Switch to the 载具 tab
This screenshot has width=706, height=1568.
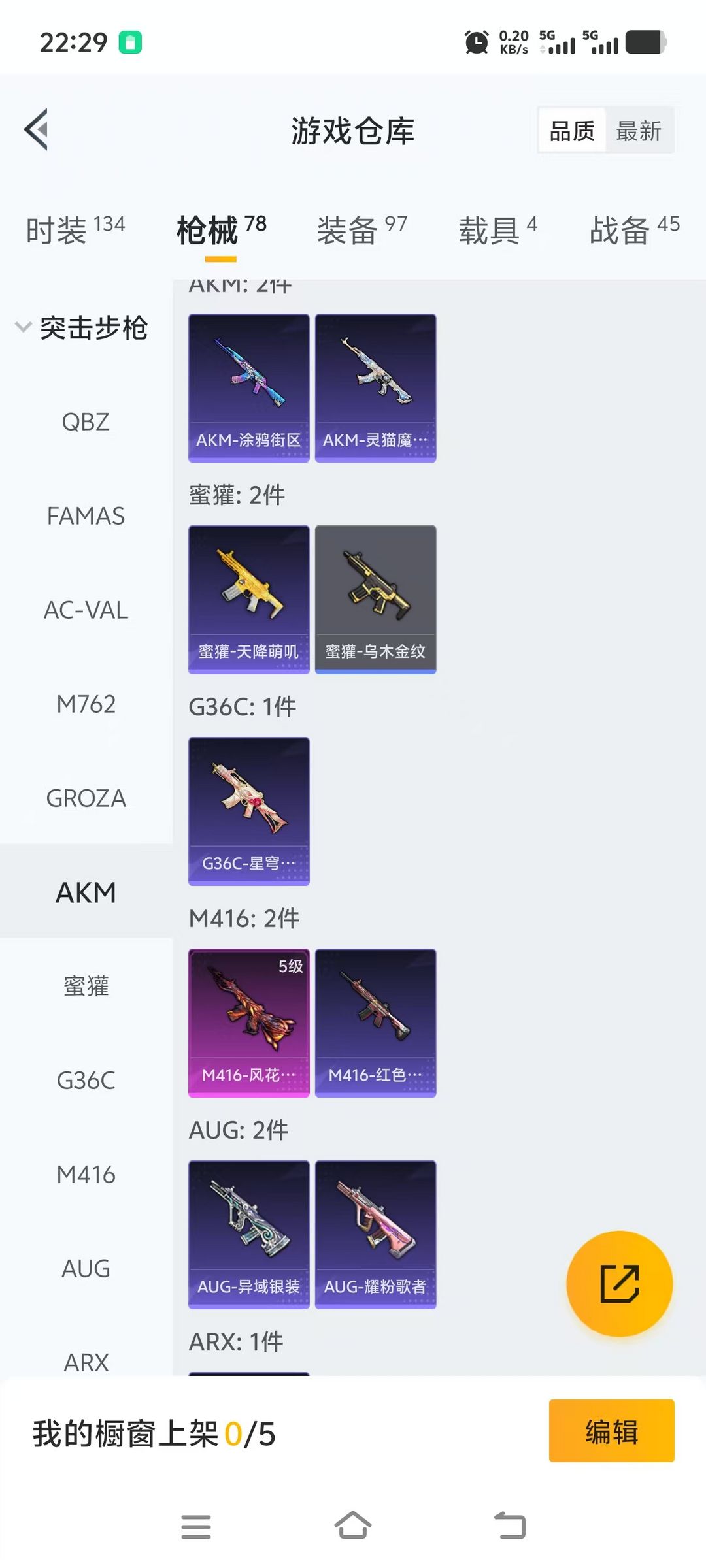tap(497, 230)
